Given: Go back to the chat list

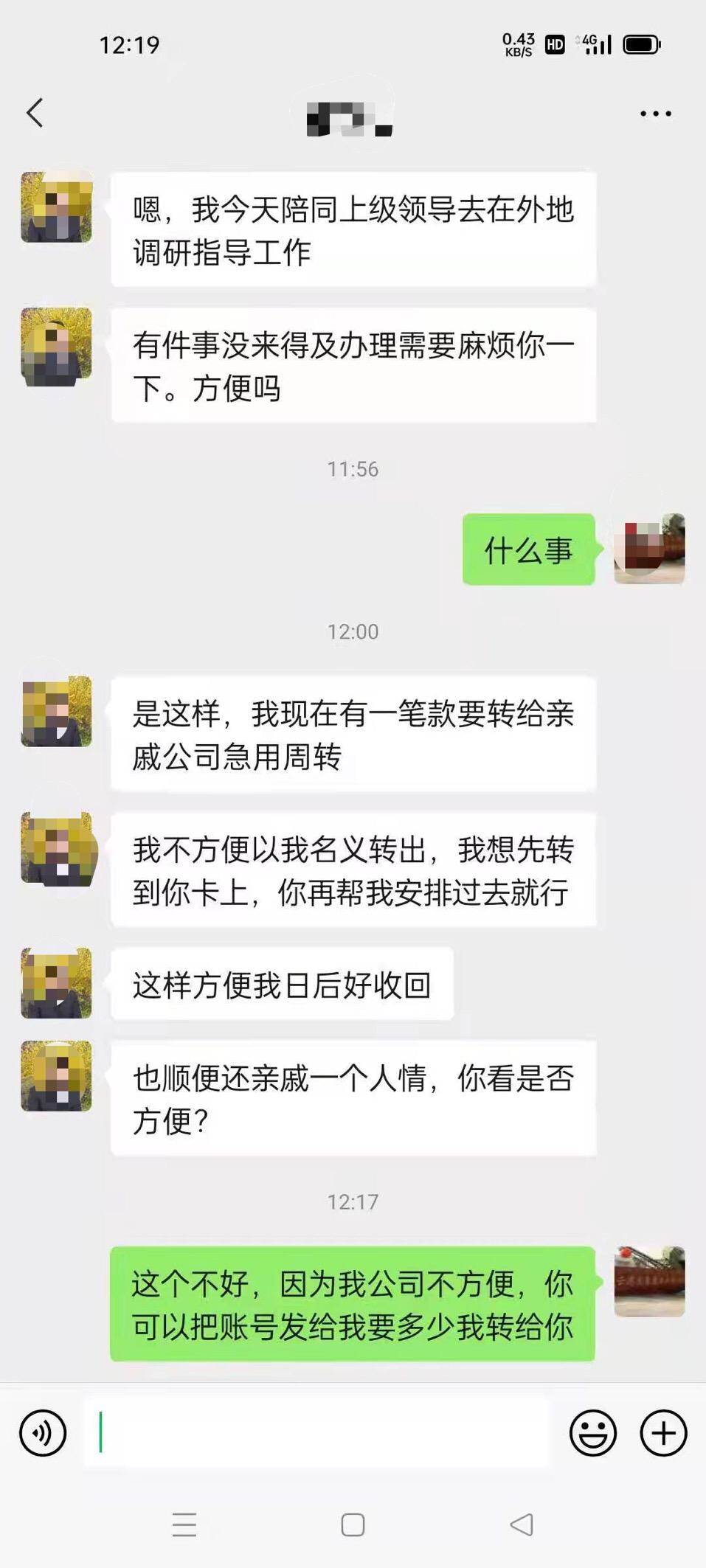Looking at the screenshot, I should [35, 113].
